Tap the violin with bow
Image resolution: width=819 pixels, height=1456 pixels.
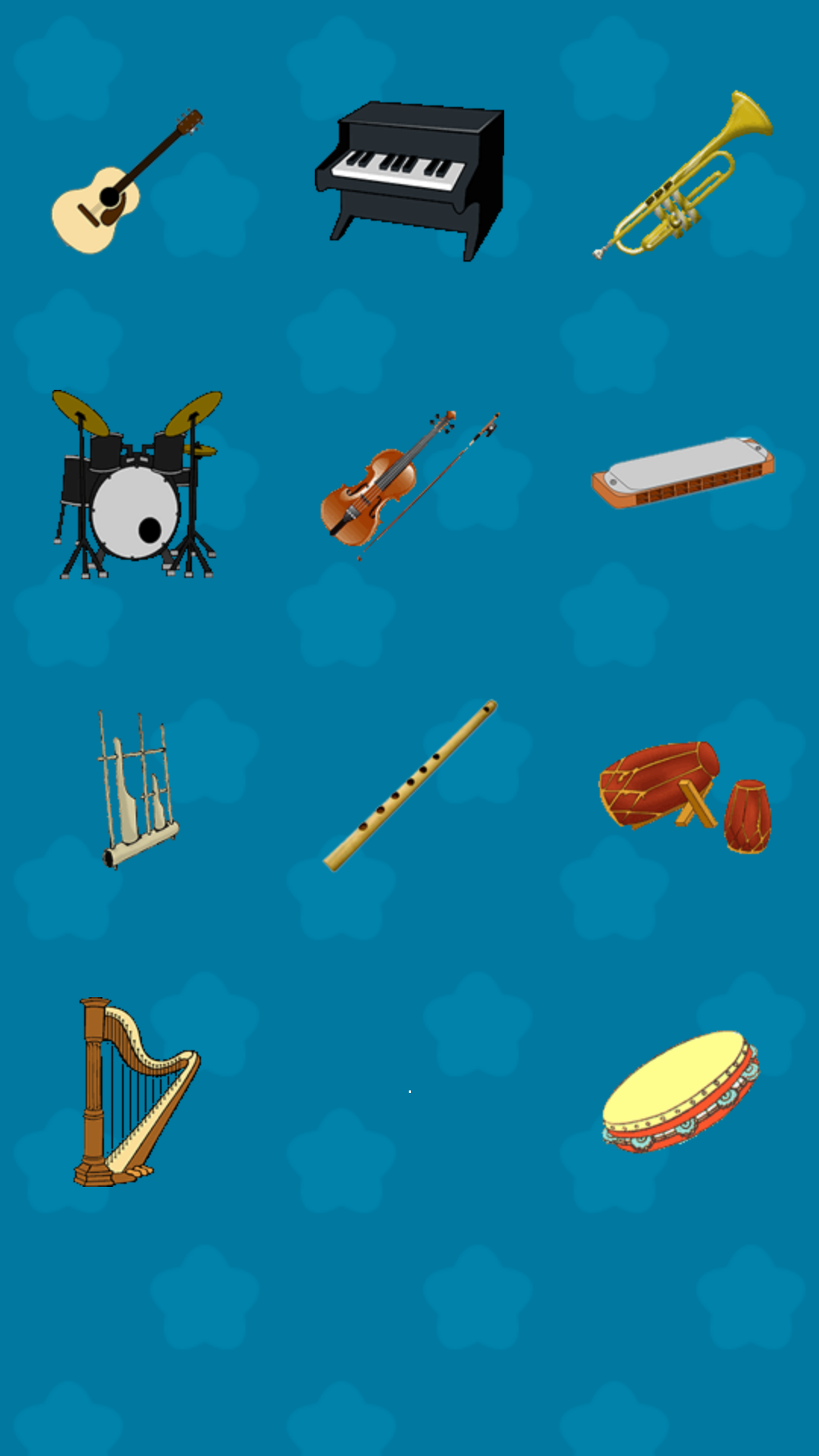tap(409, 485)
